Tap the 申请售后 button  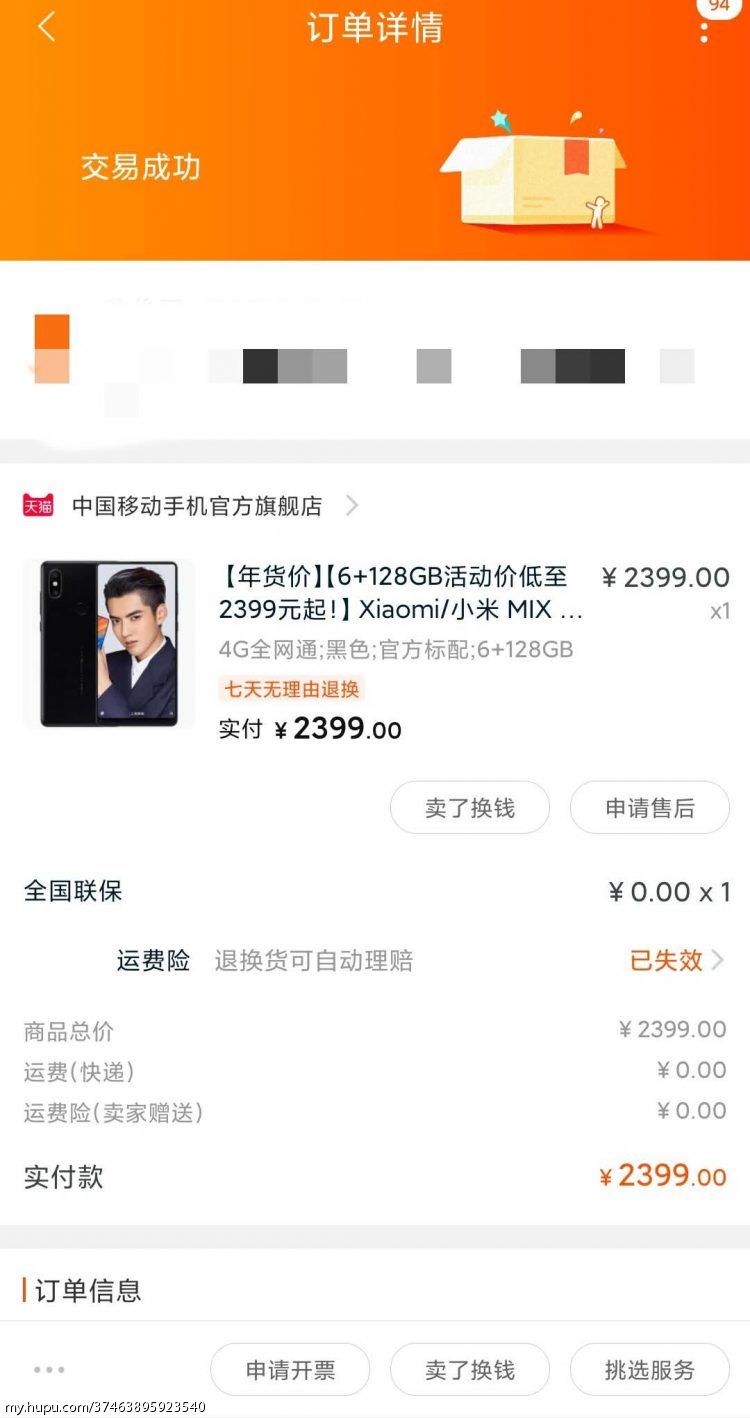coord(650,808)
